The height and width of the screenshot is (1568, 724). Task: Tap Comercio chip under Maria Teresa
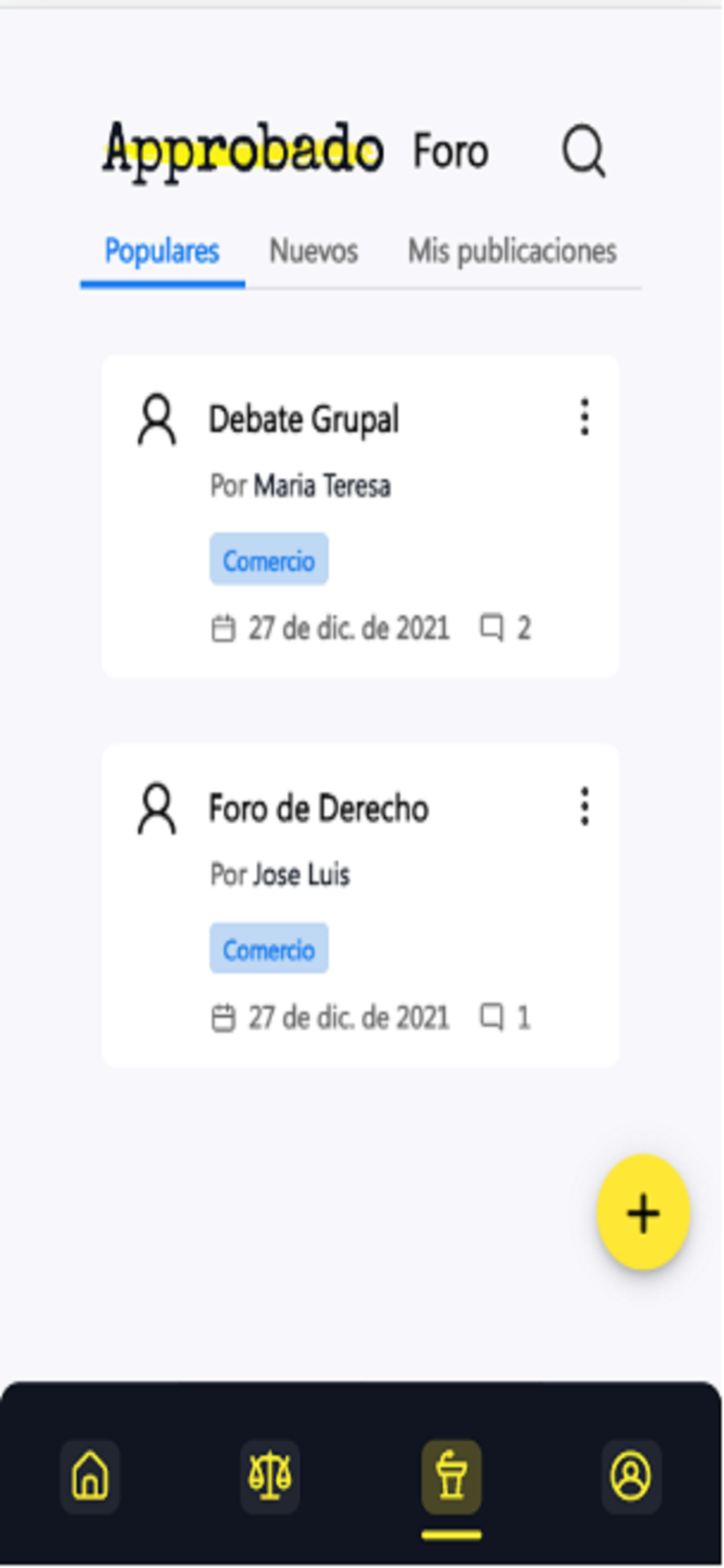(x=269, y=560)
